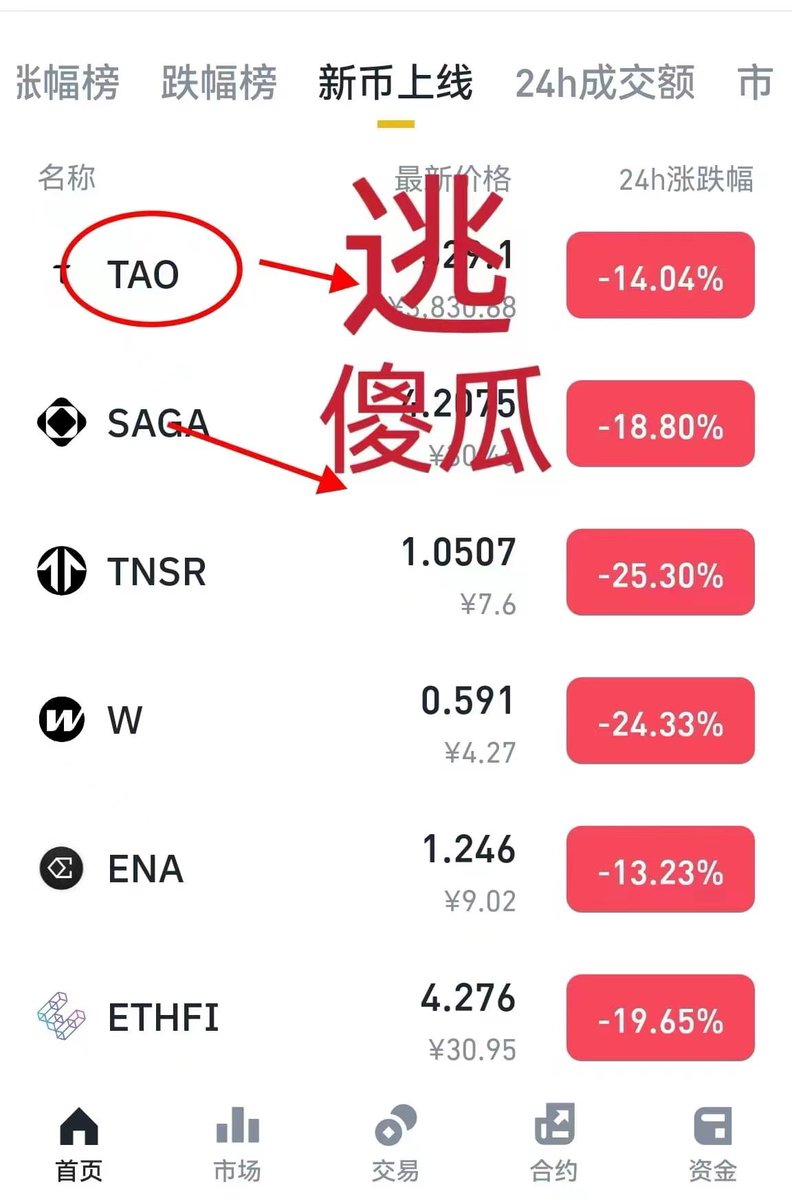Select the 24h成交额 tab
The image size is (792, 1200).
(x=604, y=84)
